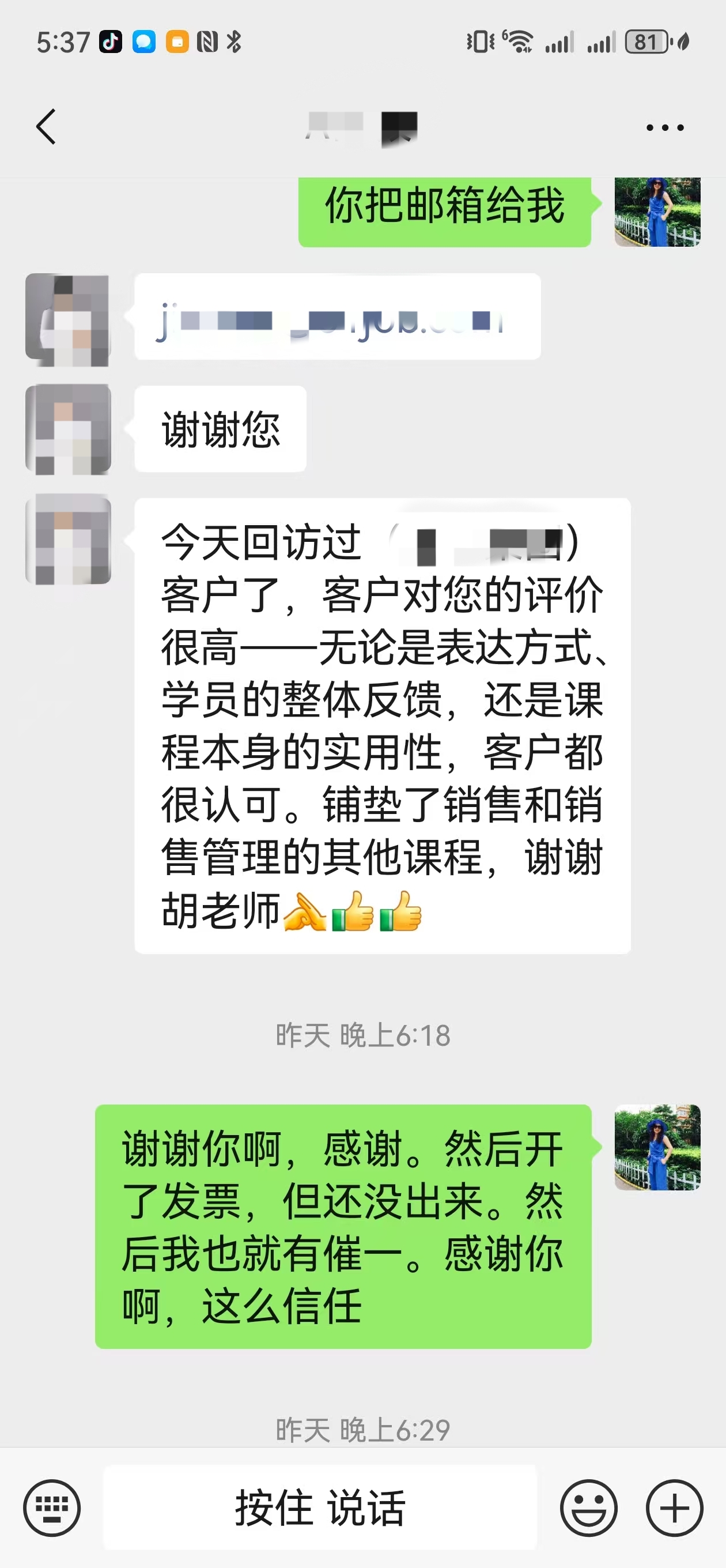This screenshot has width=726, height=1568.
Task: Open the chat info overflow menu
Action: point(664,127)
